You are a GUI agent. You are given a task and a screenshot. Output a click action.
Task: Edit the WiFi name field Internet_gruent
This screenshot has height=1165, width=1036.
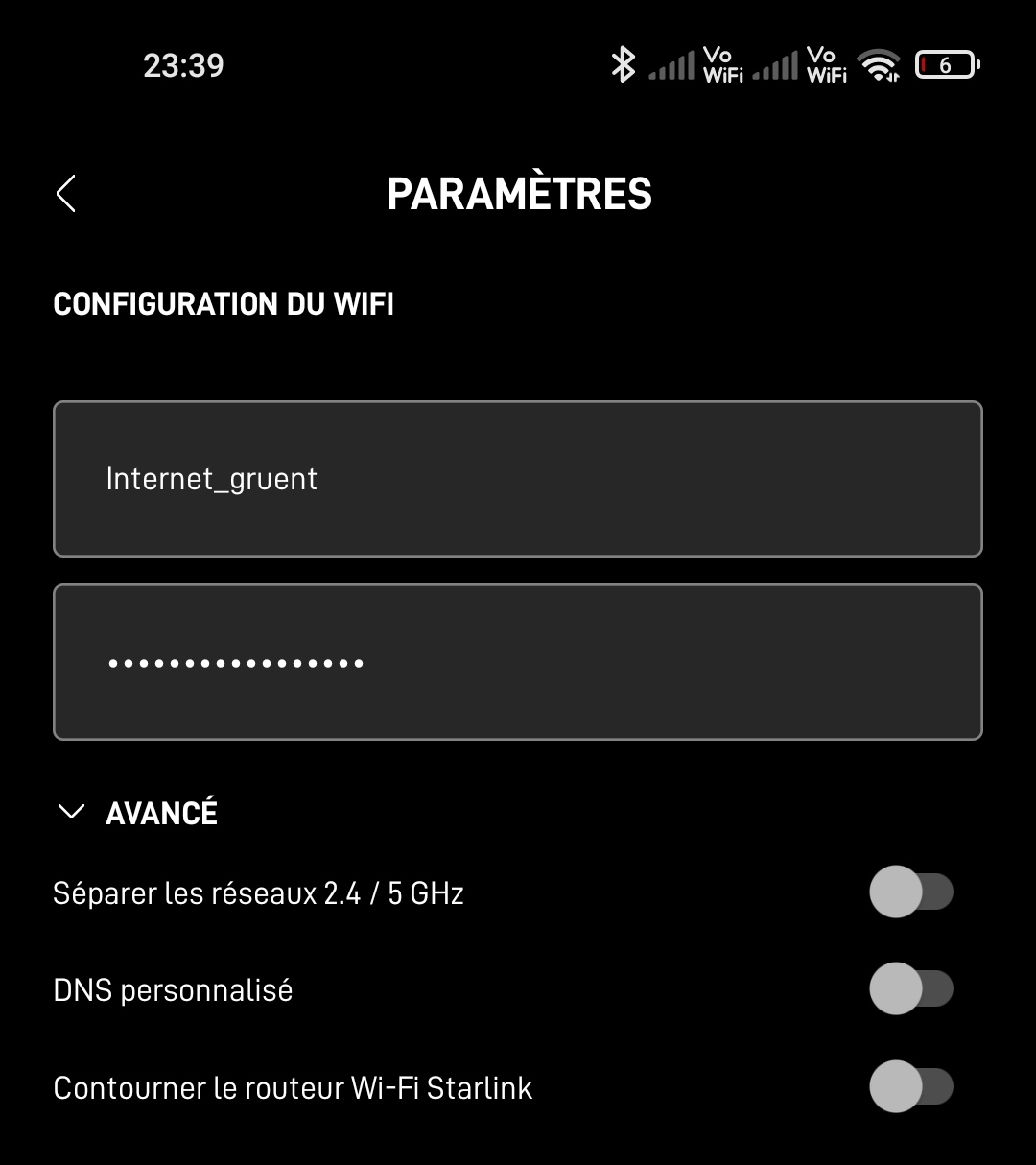tap(518, 479)
